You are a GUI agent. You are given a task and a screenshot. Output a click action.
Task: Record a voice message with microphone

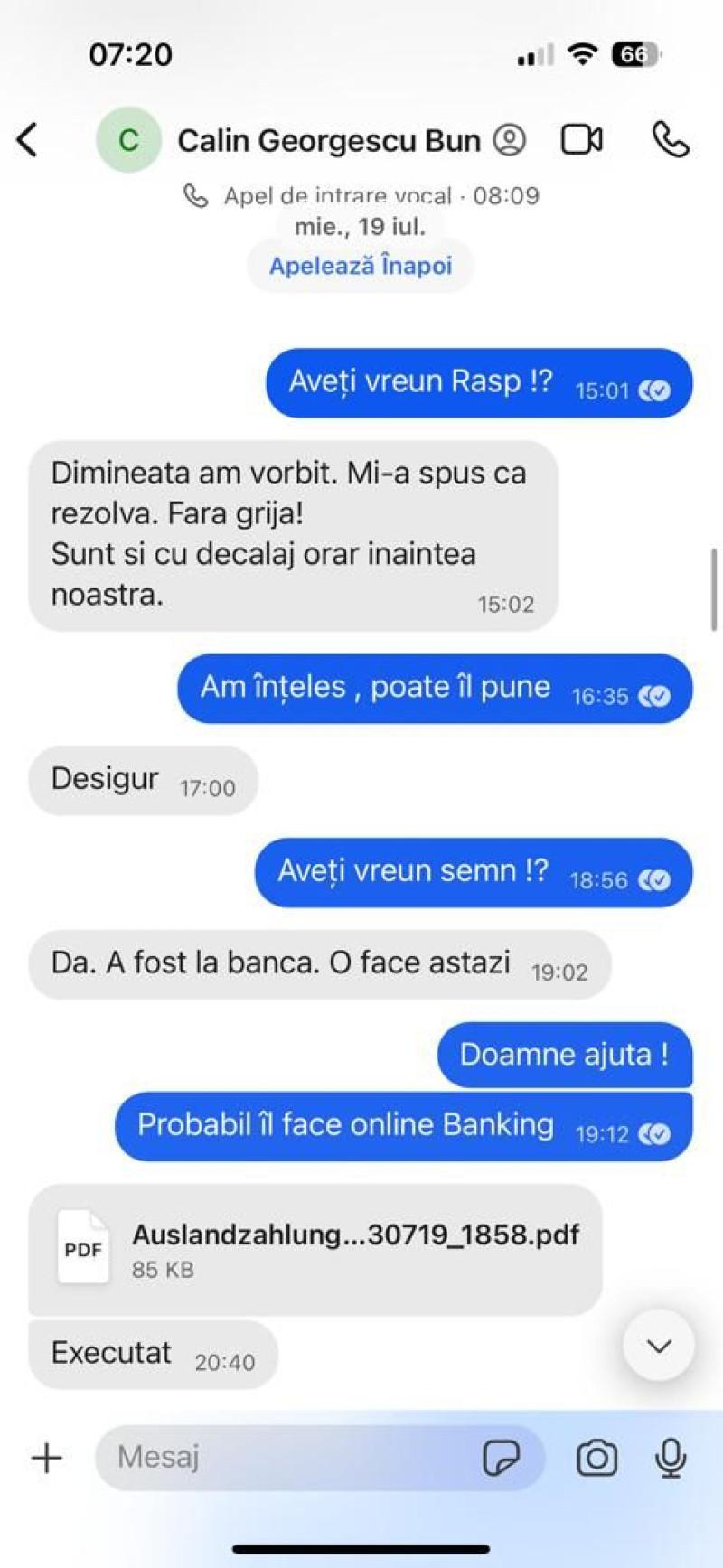point(671,1458)
